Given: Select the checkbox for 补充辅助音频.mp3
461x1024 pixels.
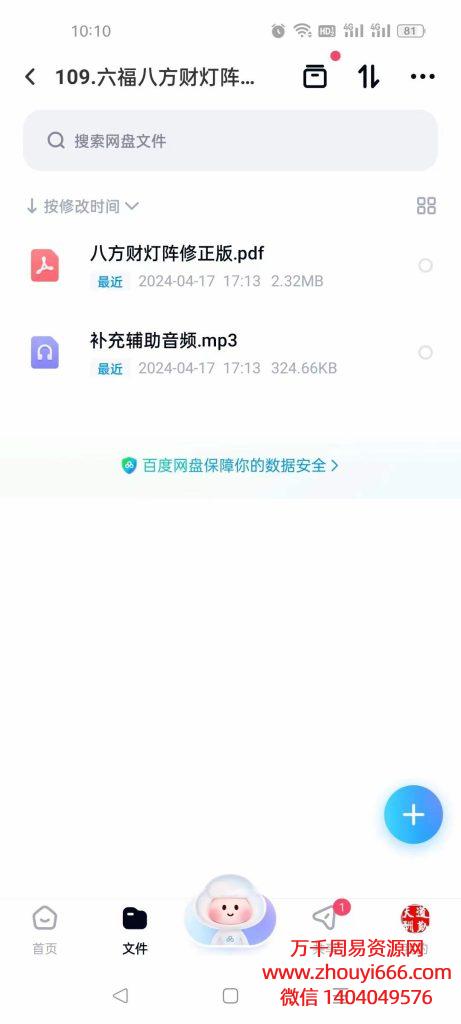Looking at the screenshot, I should pyautogui.click(x=425, y=353).
